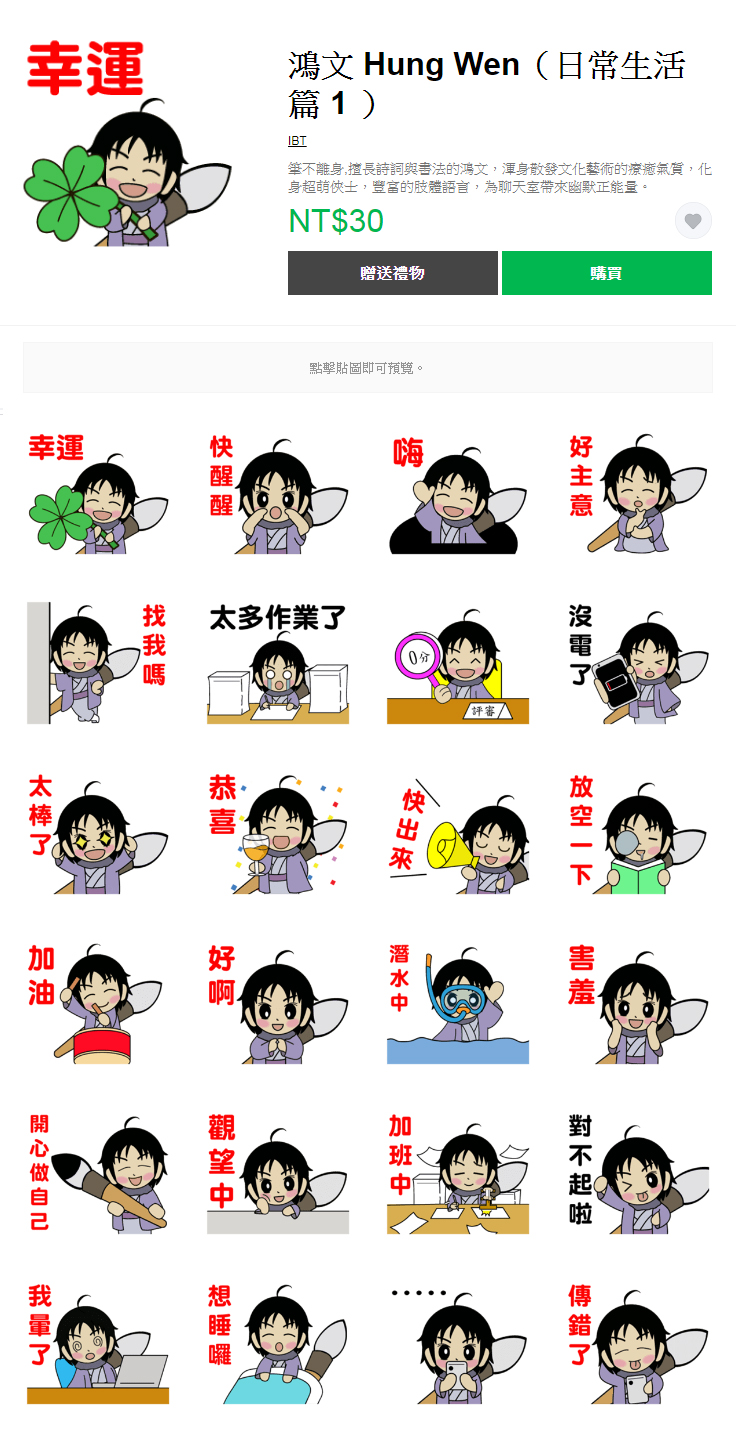Preview the 找我嗎 sticker

[x=97, y=665]
